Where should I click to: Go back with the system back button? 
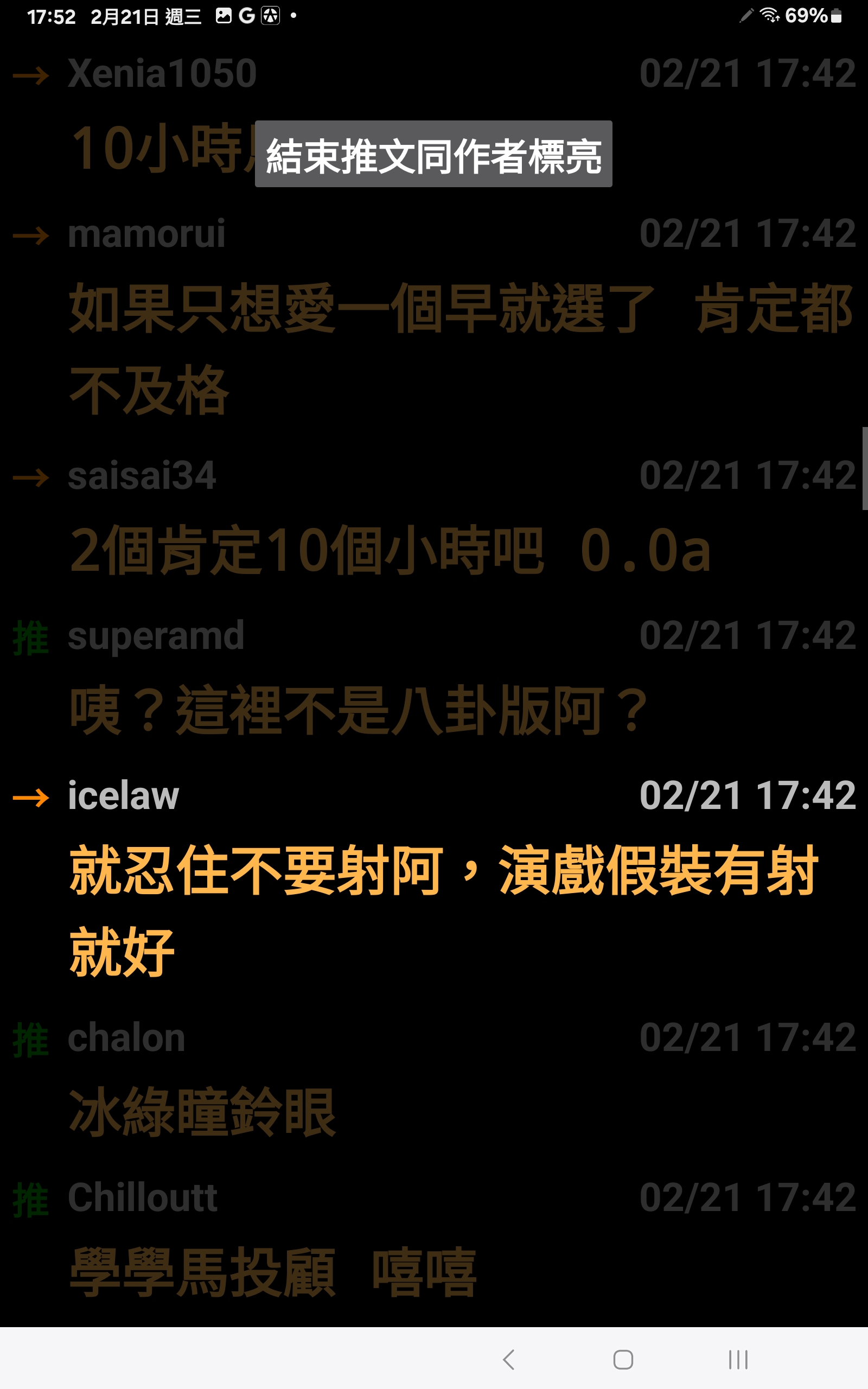click(x=509, y=1359)
